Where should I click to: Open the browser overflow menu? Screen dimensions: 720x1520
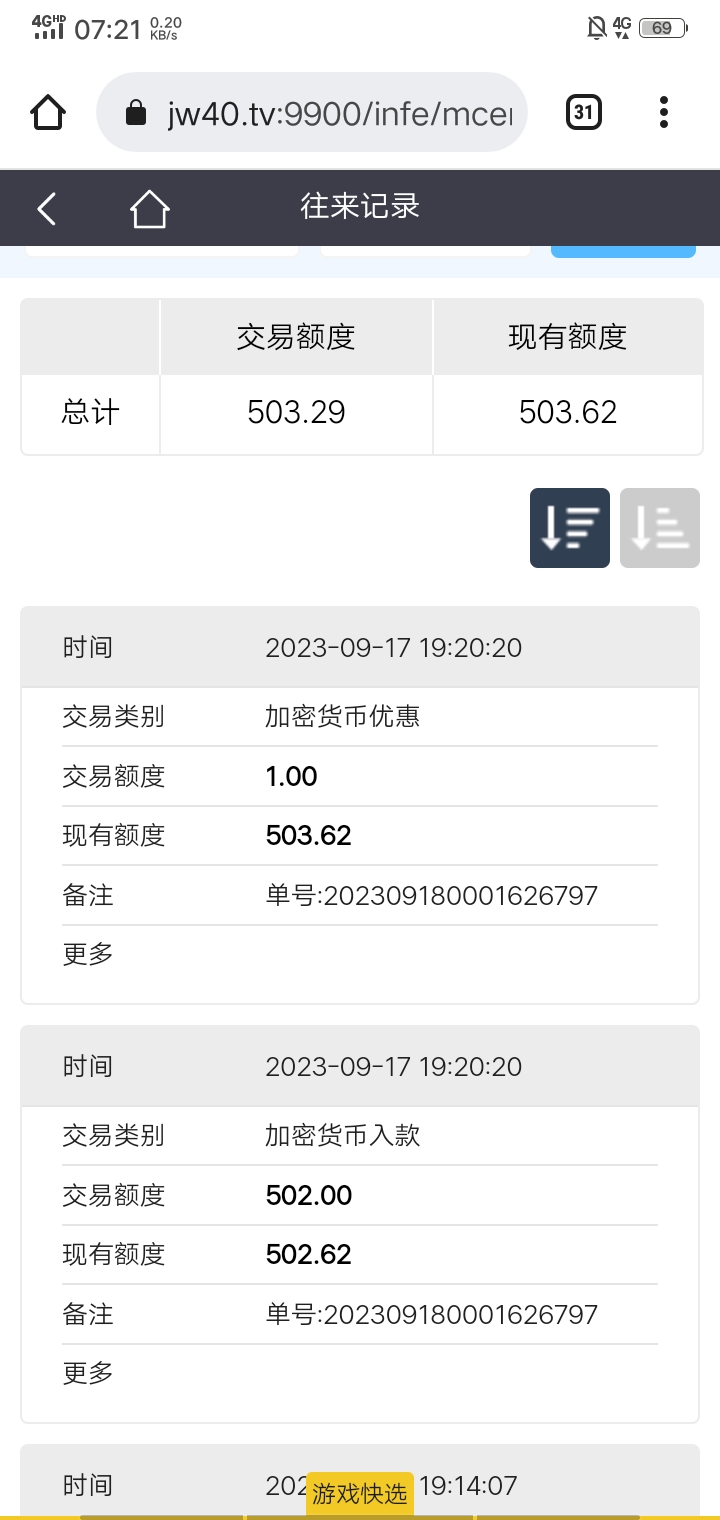pos(664,112)
